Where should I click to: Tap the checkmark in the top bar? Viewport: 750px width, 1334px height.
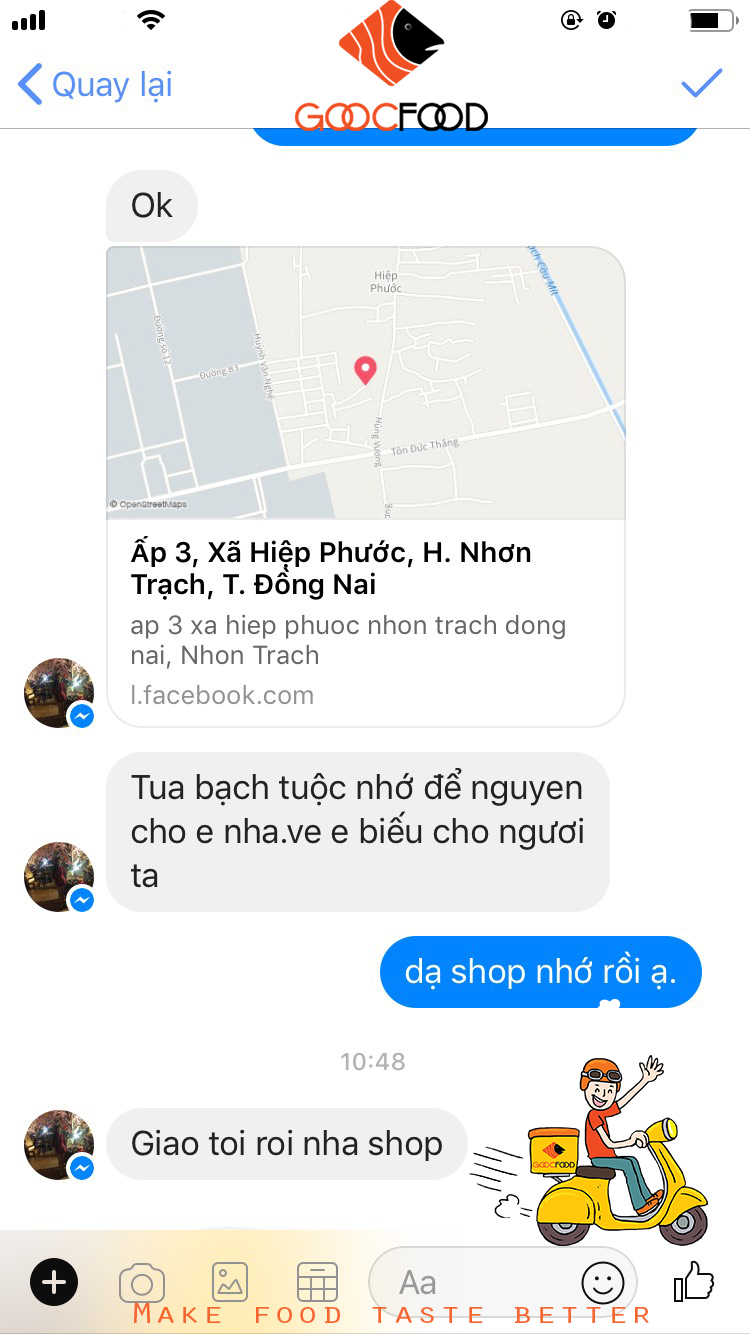click(x=703, y=83)
